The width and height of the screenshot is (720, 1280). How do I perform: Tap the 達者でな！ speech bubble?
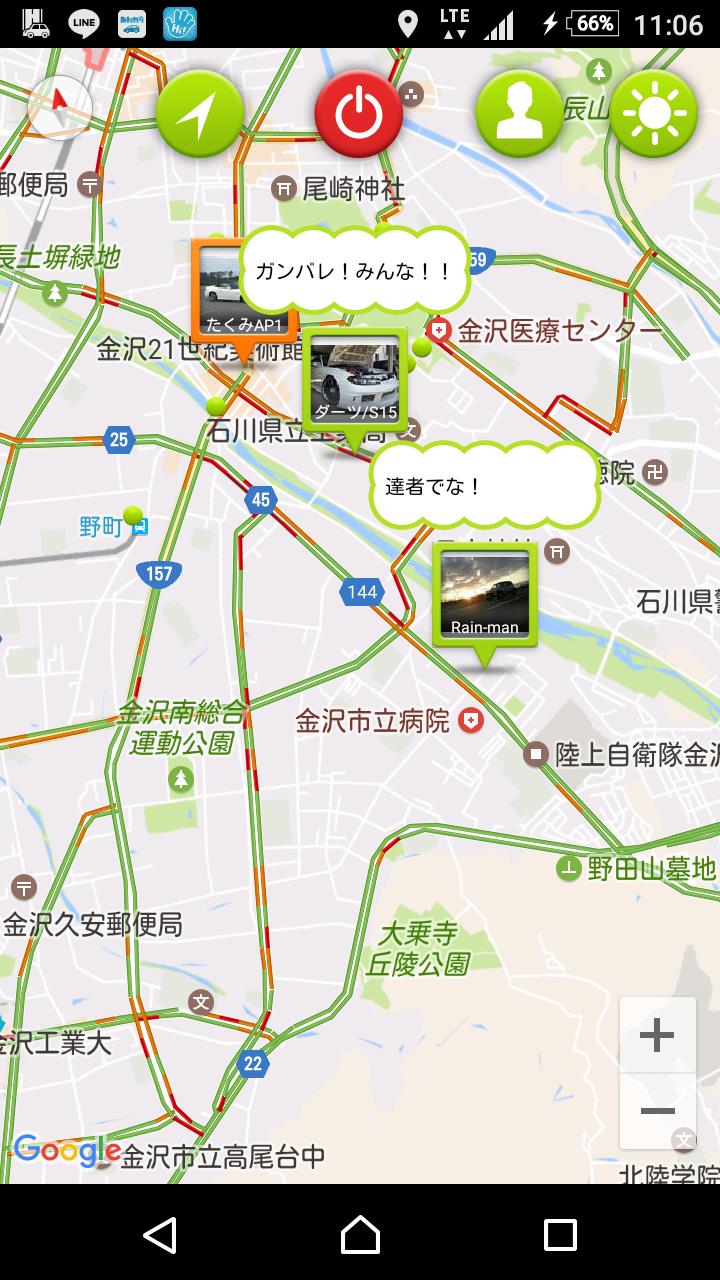(484, 486)
